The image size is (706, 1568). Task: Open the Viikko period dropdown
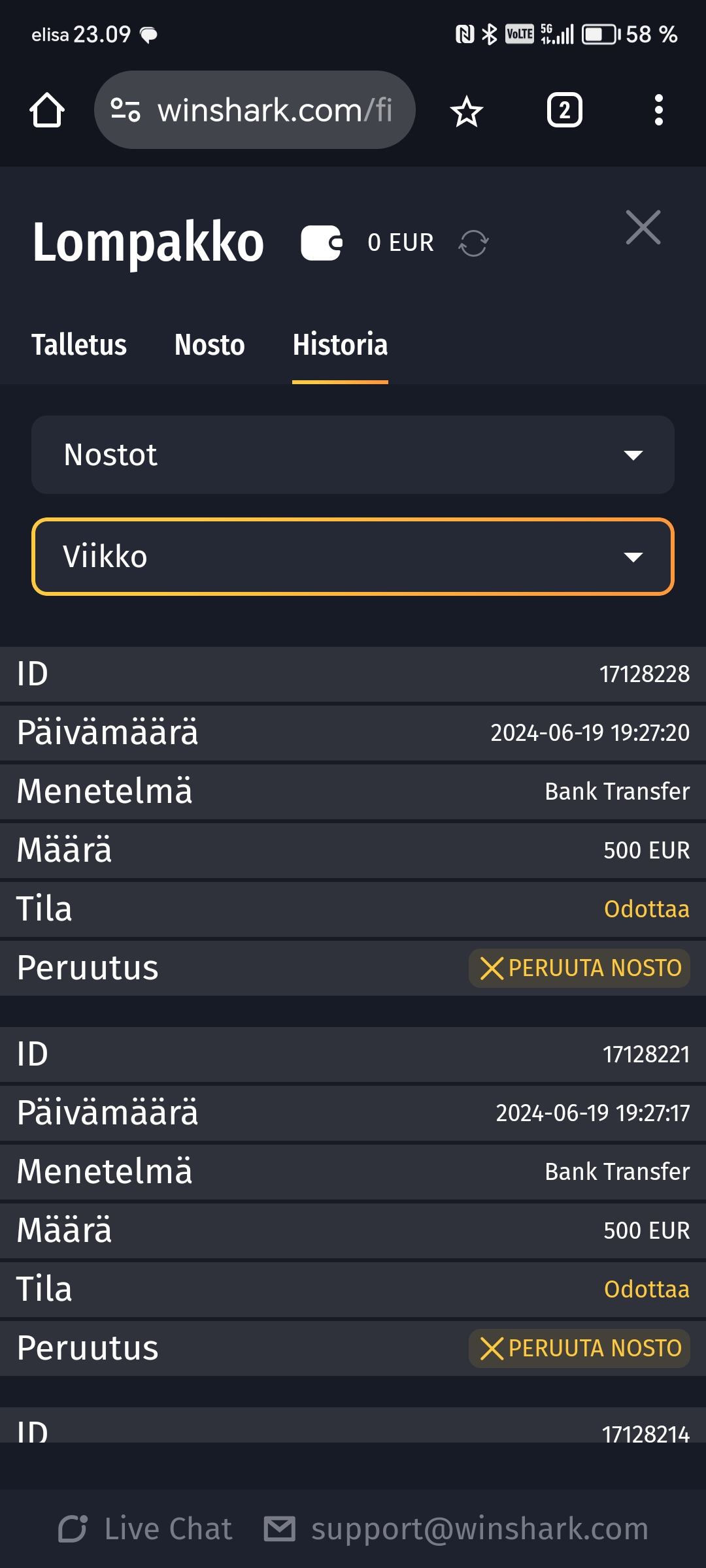(353, 557)
